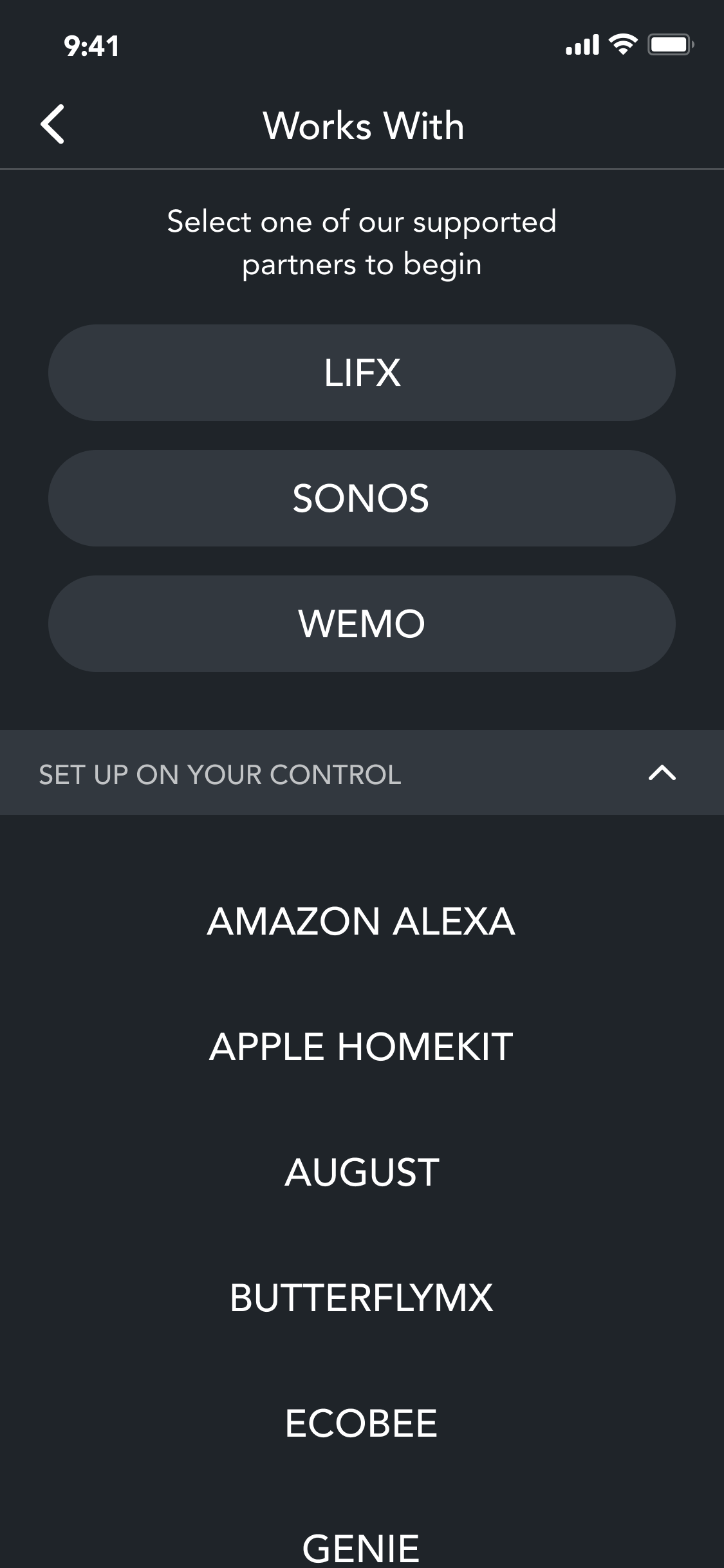Open Amazon Alexa setup
724x1568 pixels.
pos(362,921)
